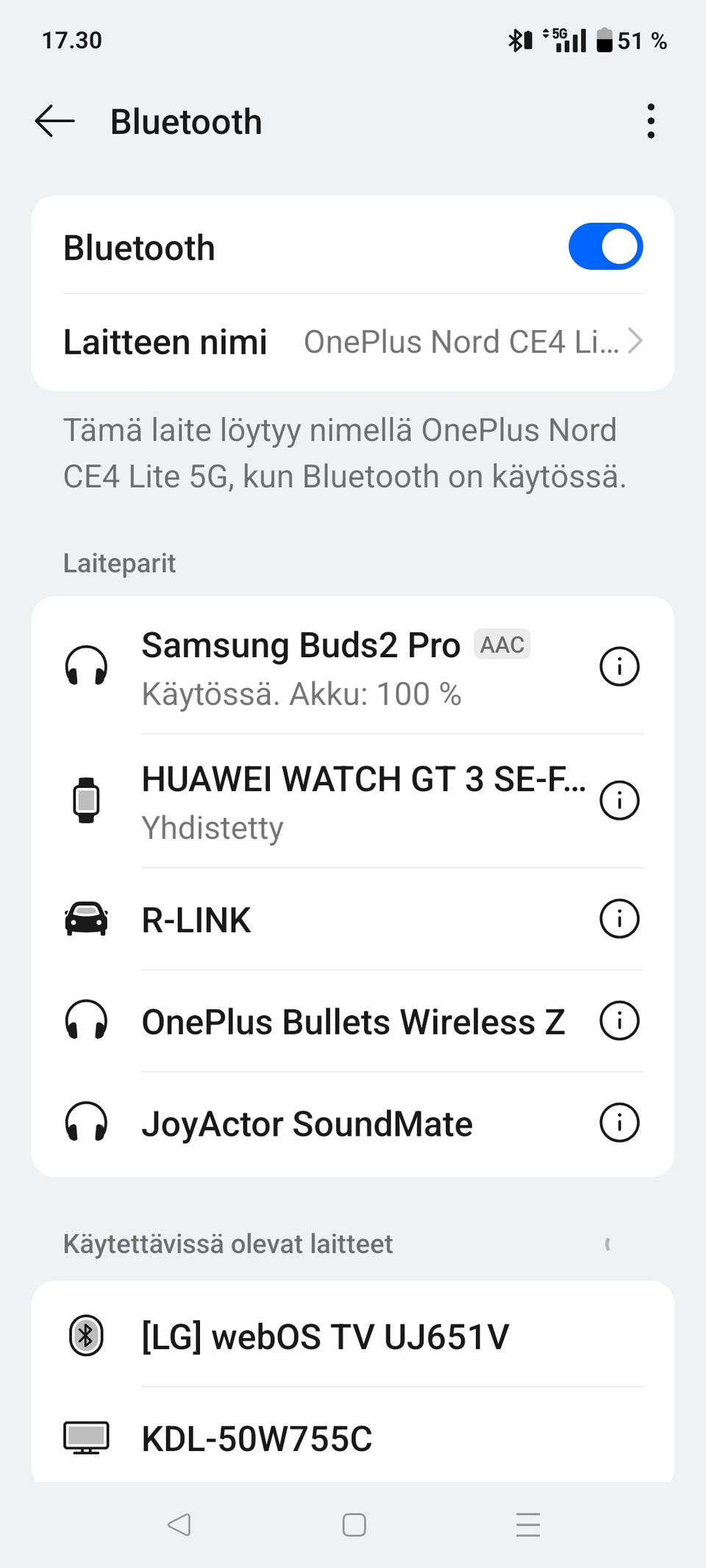The height and width of the screenshot is (1568, 706).
Task: Open the three-dot overflow menu
Action: tap(651, 121)
